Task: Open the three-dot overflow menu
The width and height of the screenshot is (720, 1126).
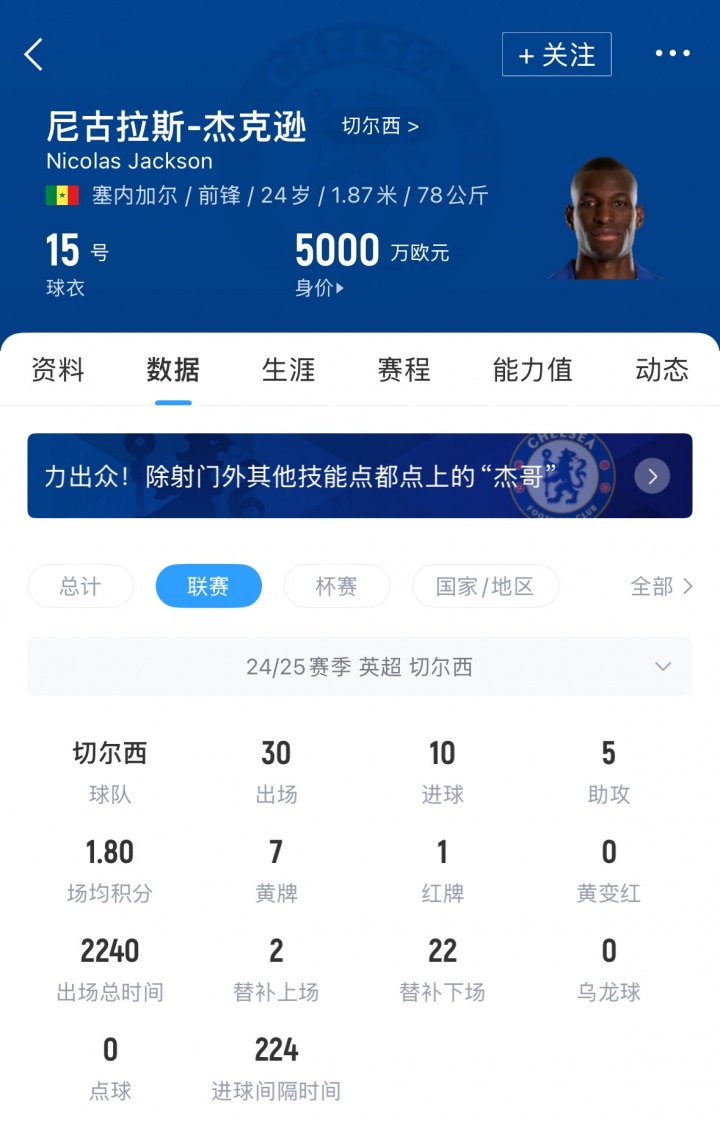Action: click(x=672, y=54)
